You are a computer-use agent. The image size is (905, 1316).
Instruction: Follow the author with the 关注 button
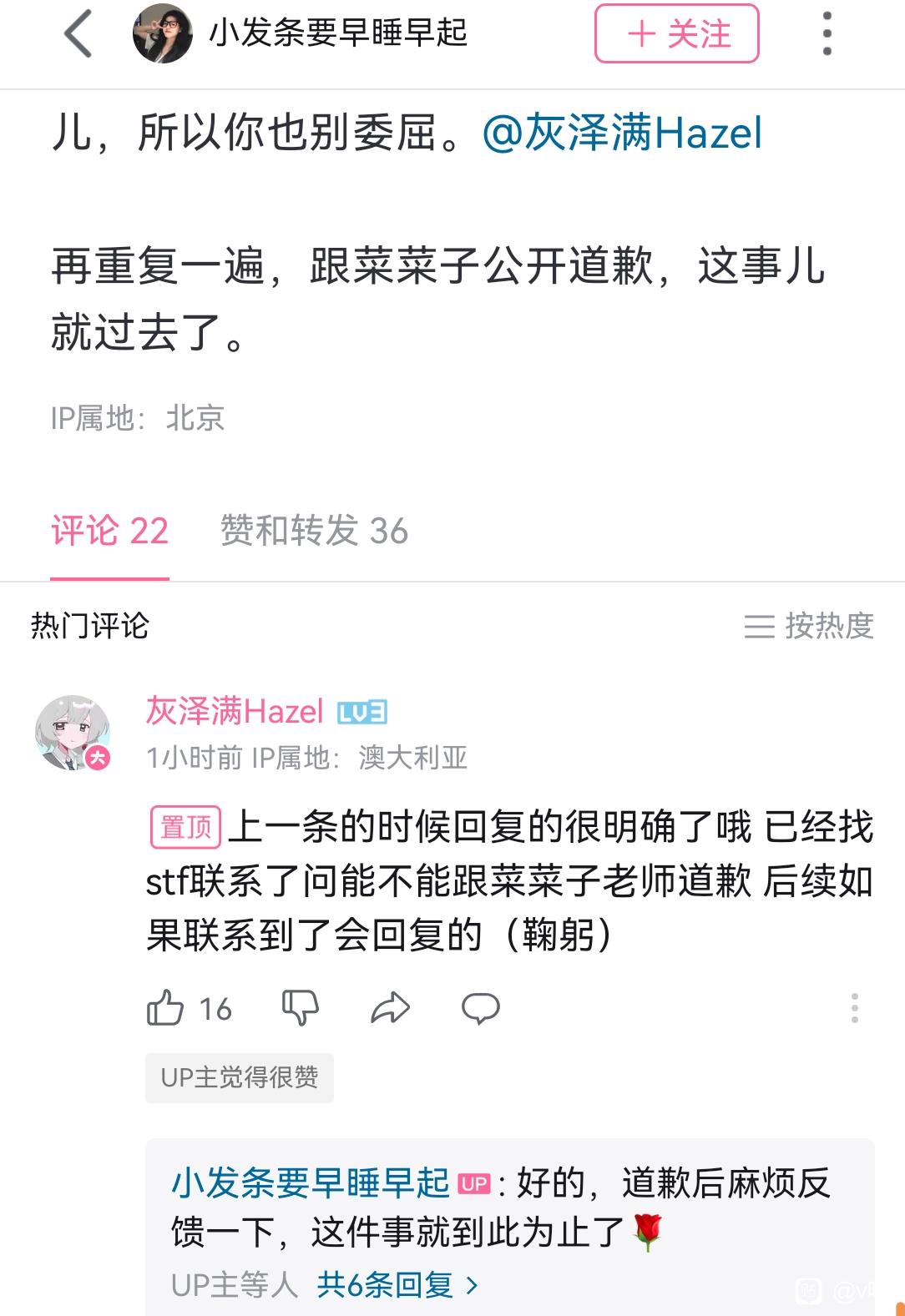[676, 34]
